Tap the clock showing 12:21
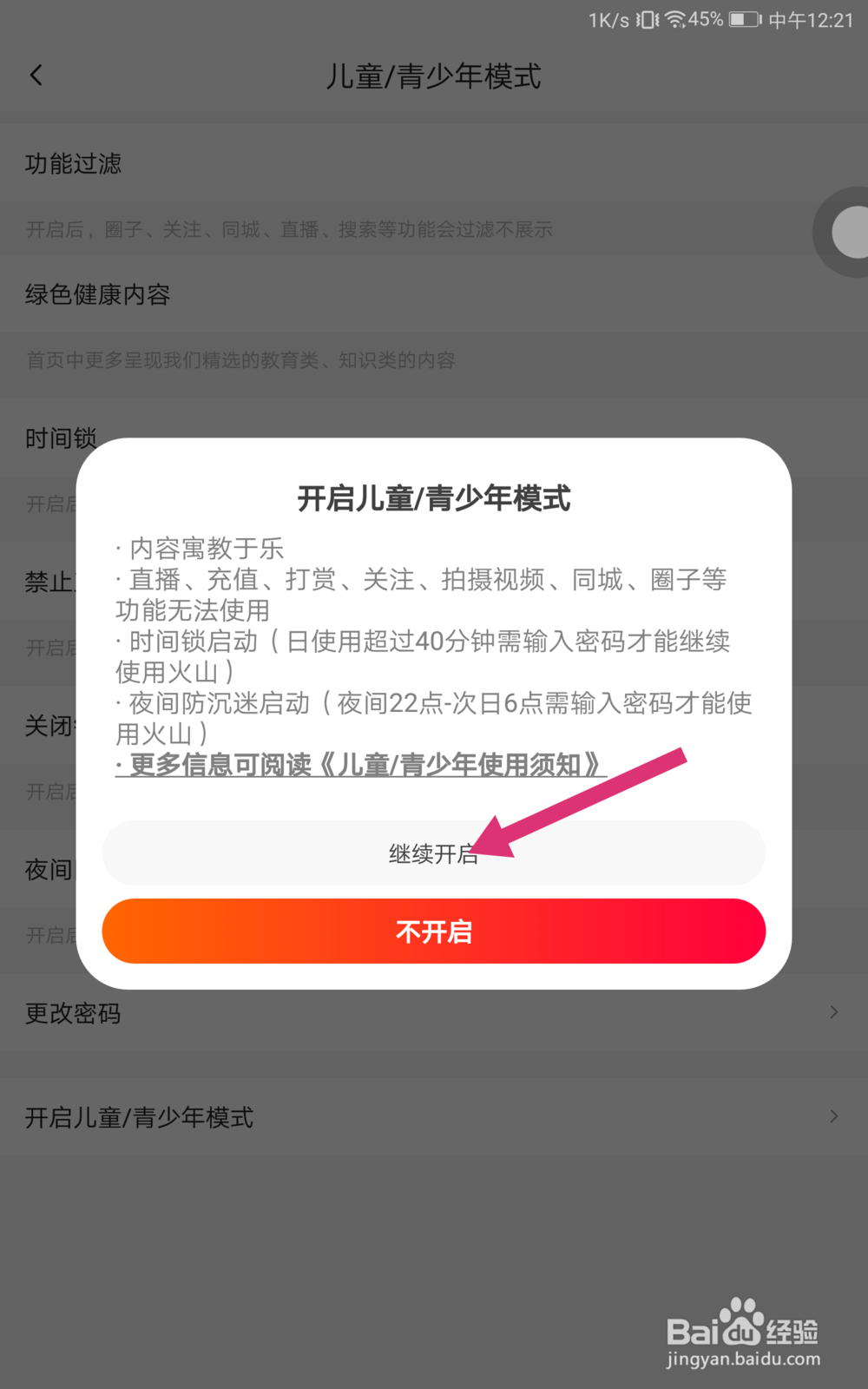Screen dimensions: 868x1389 813,19
